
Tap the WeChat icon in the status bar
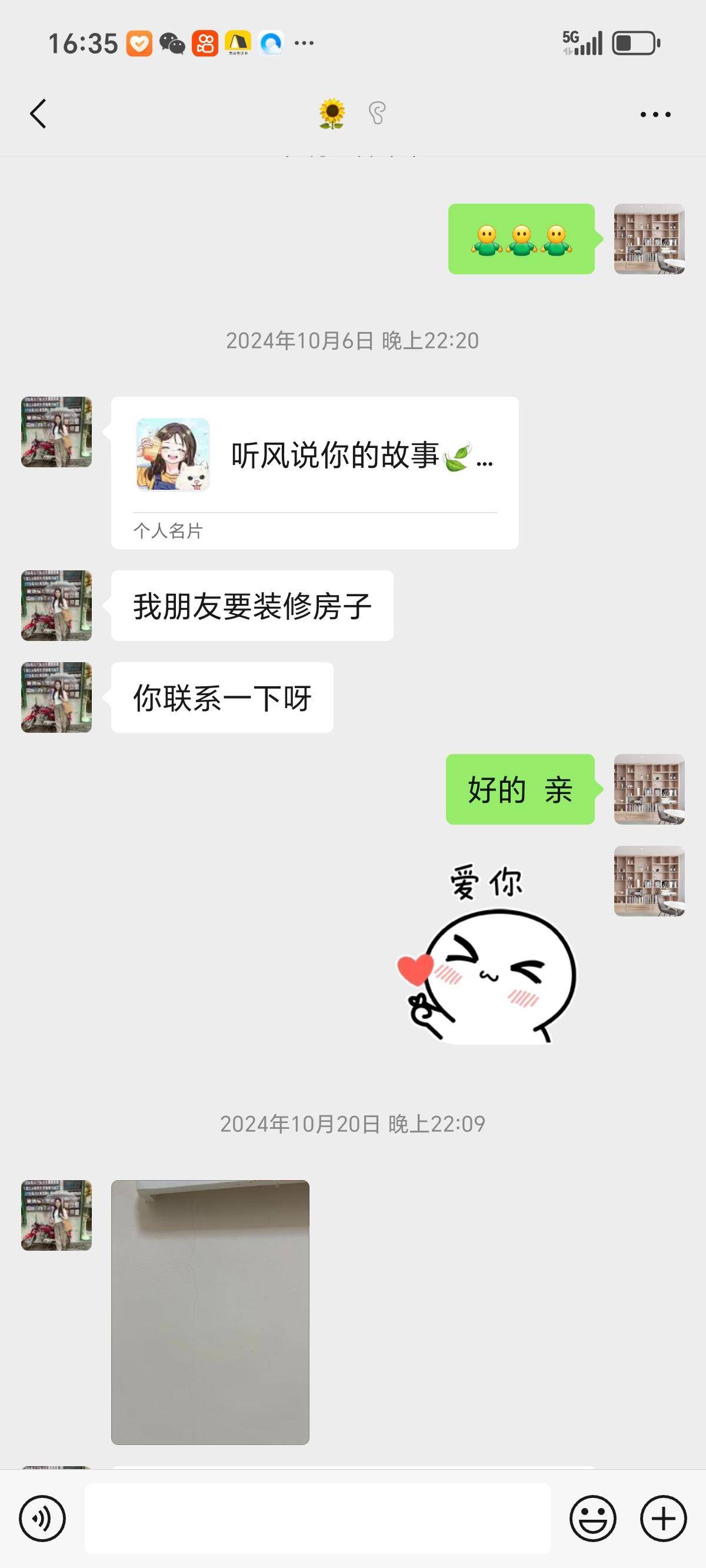pyautogui.click(x=172, y=42)
